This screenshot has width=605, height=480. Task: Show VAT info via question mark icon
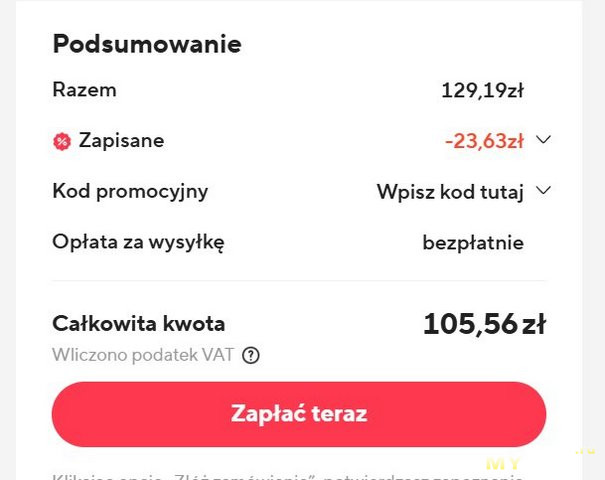point(251,355)
